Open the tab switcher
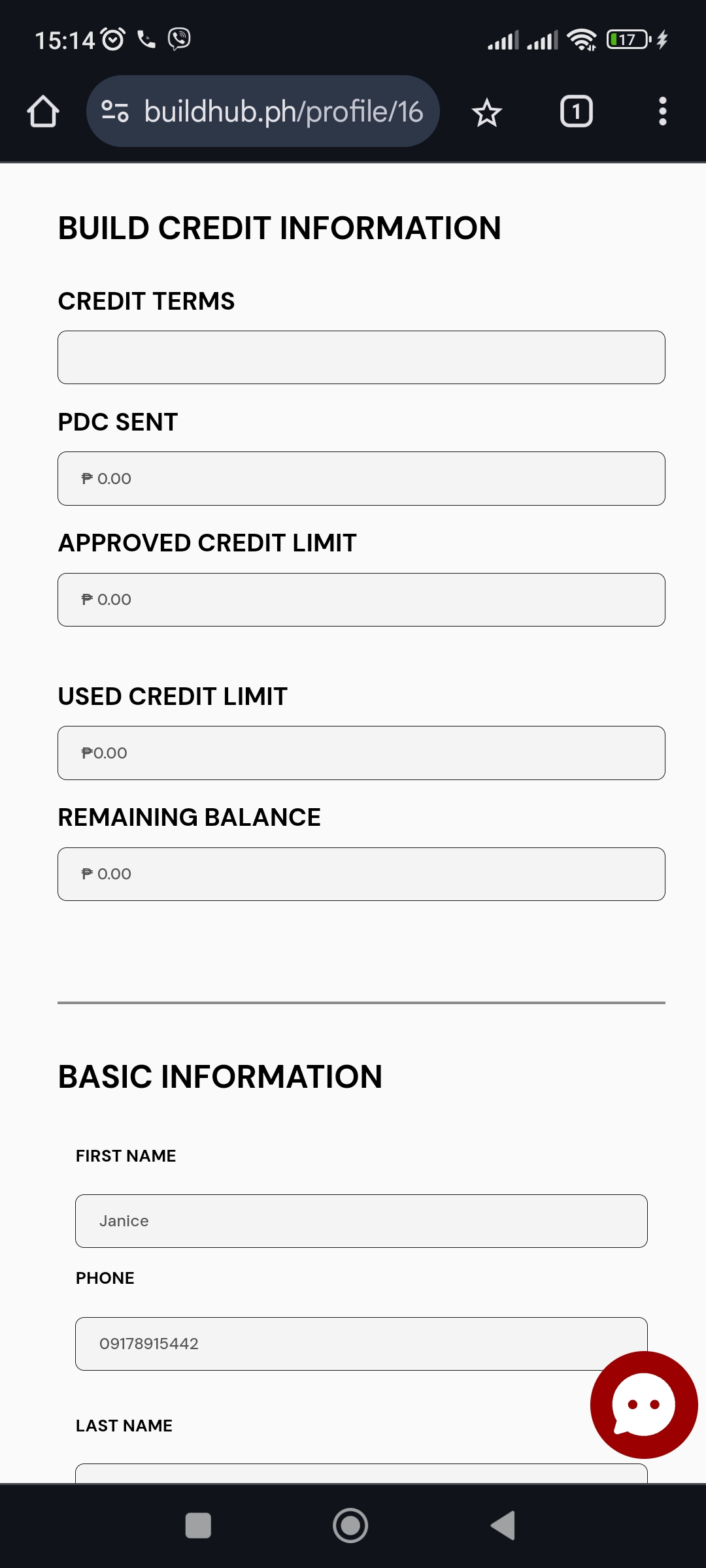This screenshot has width=706, height=1568. click(576, 112)
